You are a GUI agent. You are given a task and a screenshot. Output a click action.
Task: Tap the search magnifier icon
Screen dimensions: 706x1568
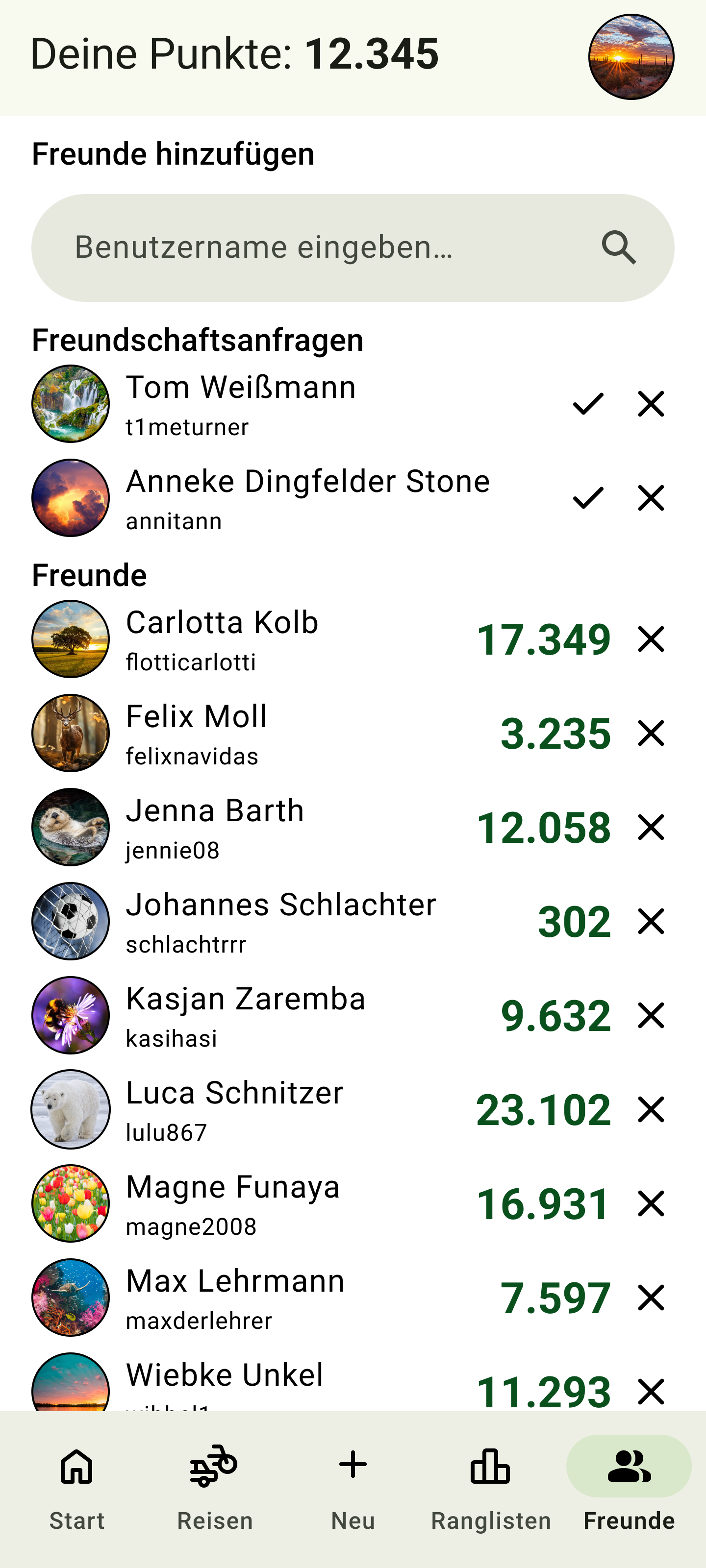tap(618, 247)
